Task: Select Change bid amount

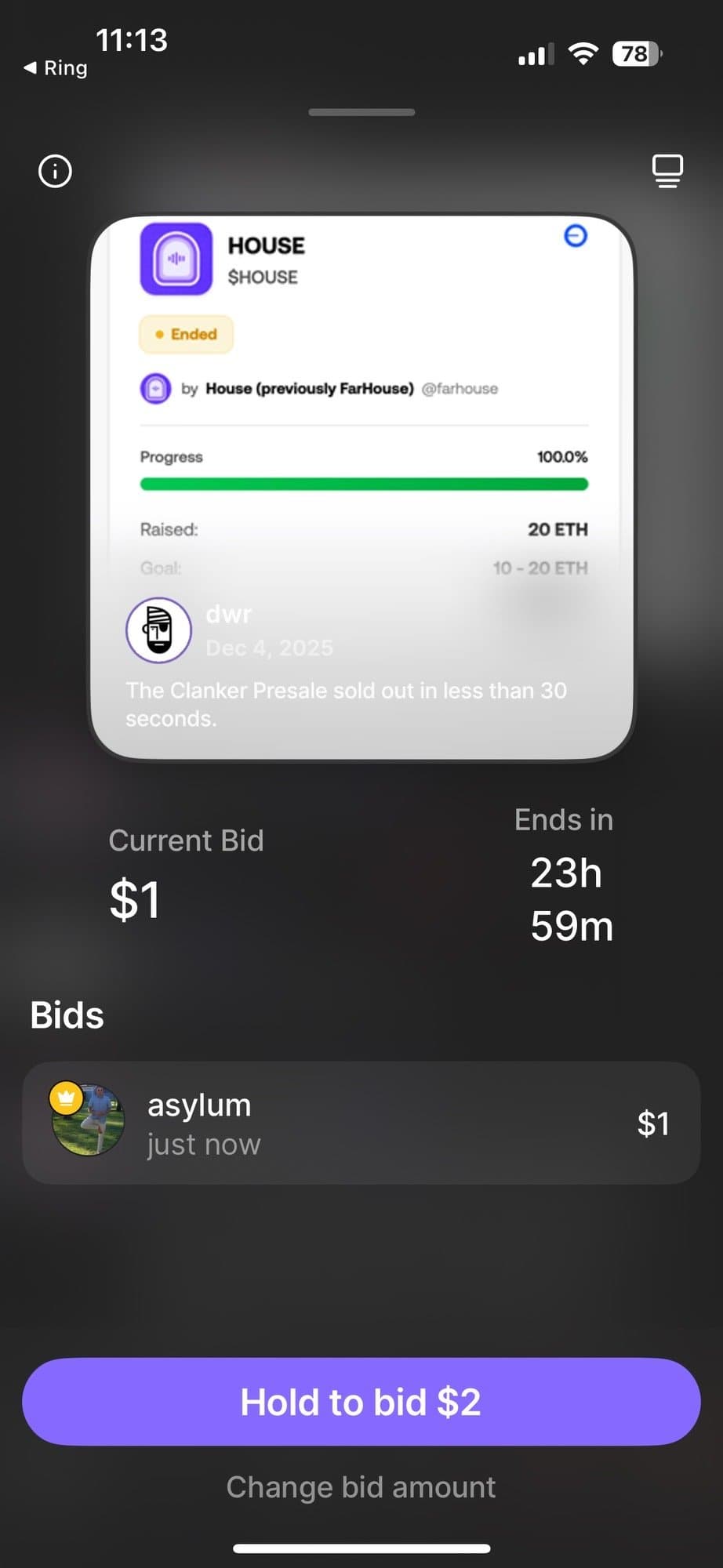Action: click(361, 1487)
